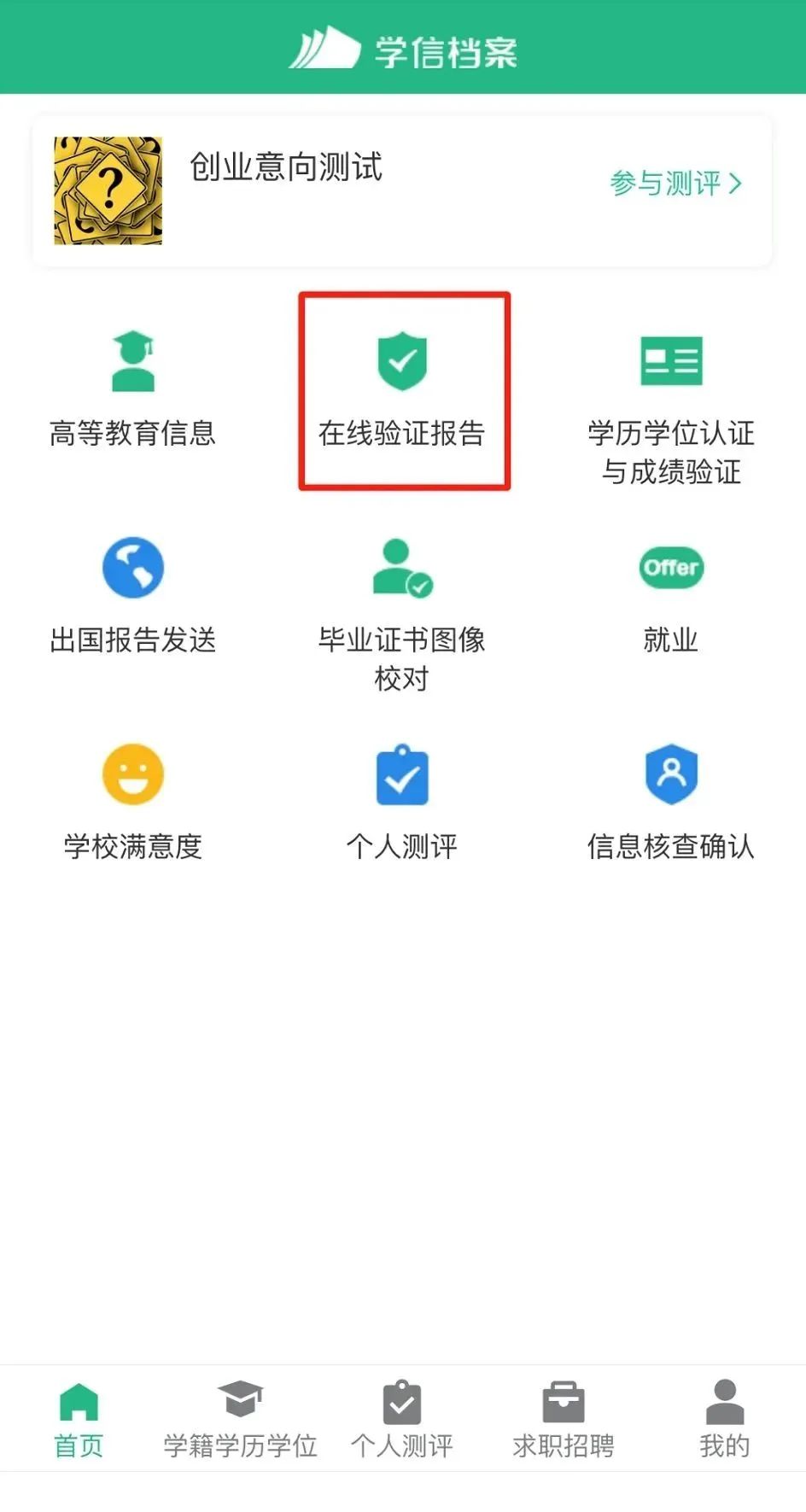Tap 参与测评 link on the banner
This screenshot has width=806, height=1512.
pos(675,184)
